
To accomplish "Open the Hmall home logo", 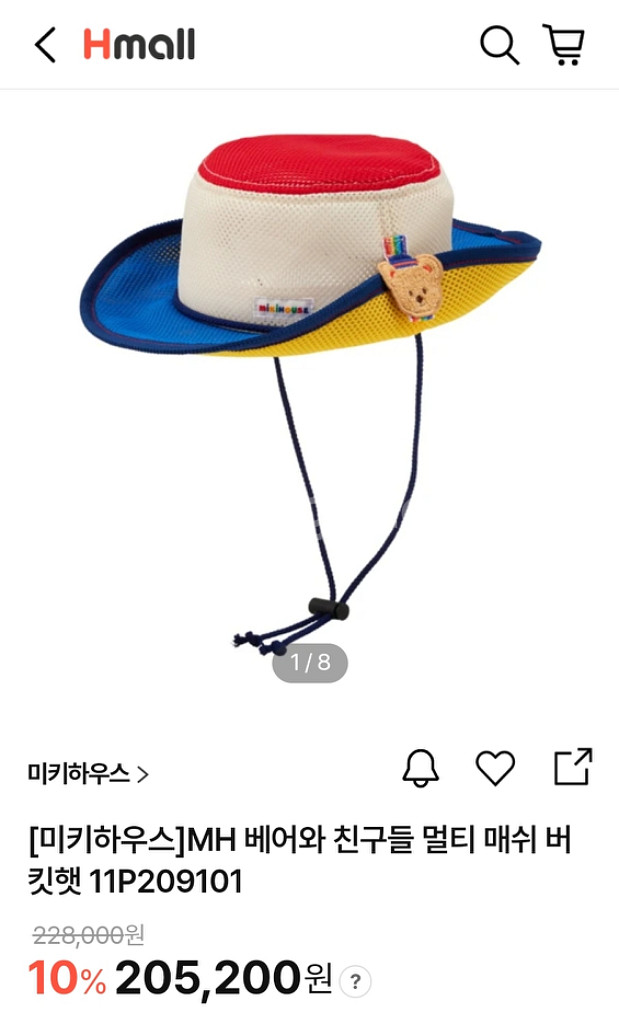I will tap(139, 45).
